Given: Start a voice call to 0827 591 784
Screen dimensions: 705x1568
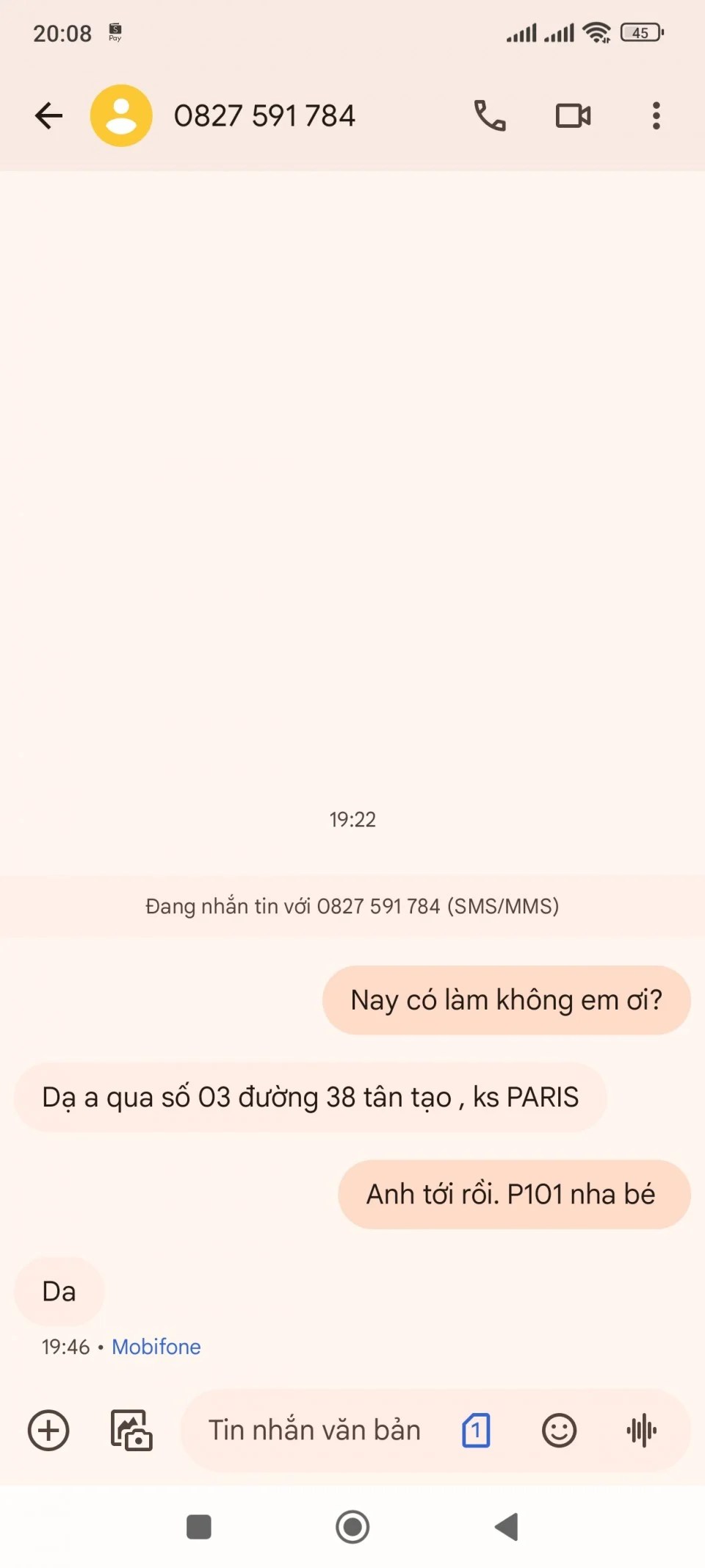Looking at the screenshot, I should (x=490, y=115).
